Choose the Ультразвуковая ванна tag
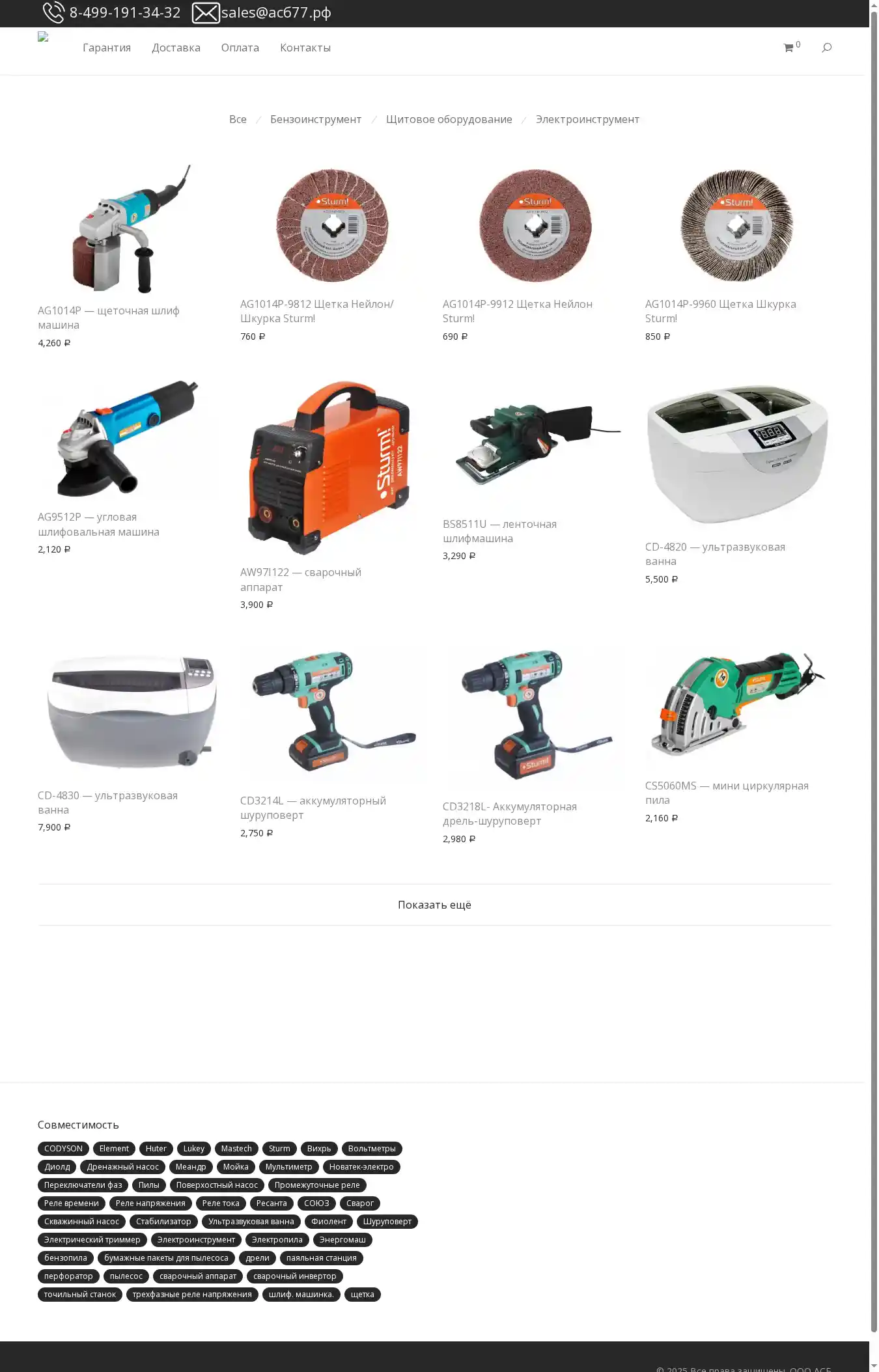 (251, 1222)
